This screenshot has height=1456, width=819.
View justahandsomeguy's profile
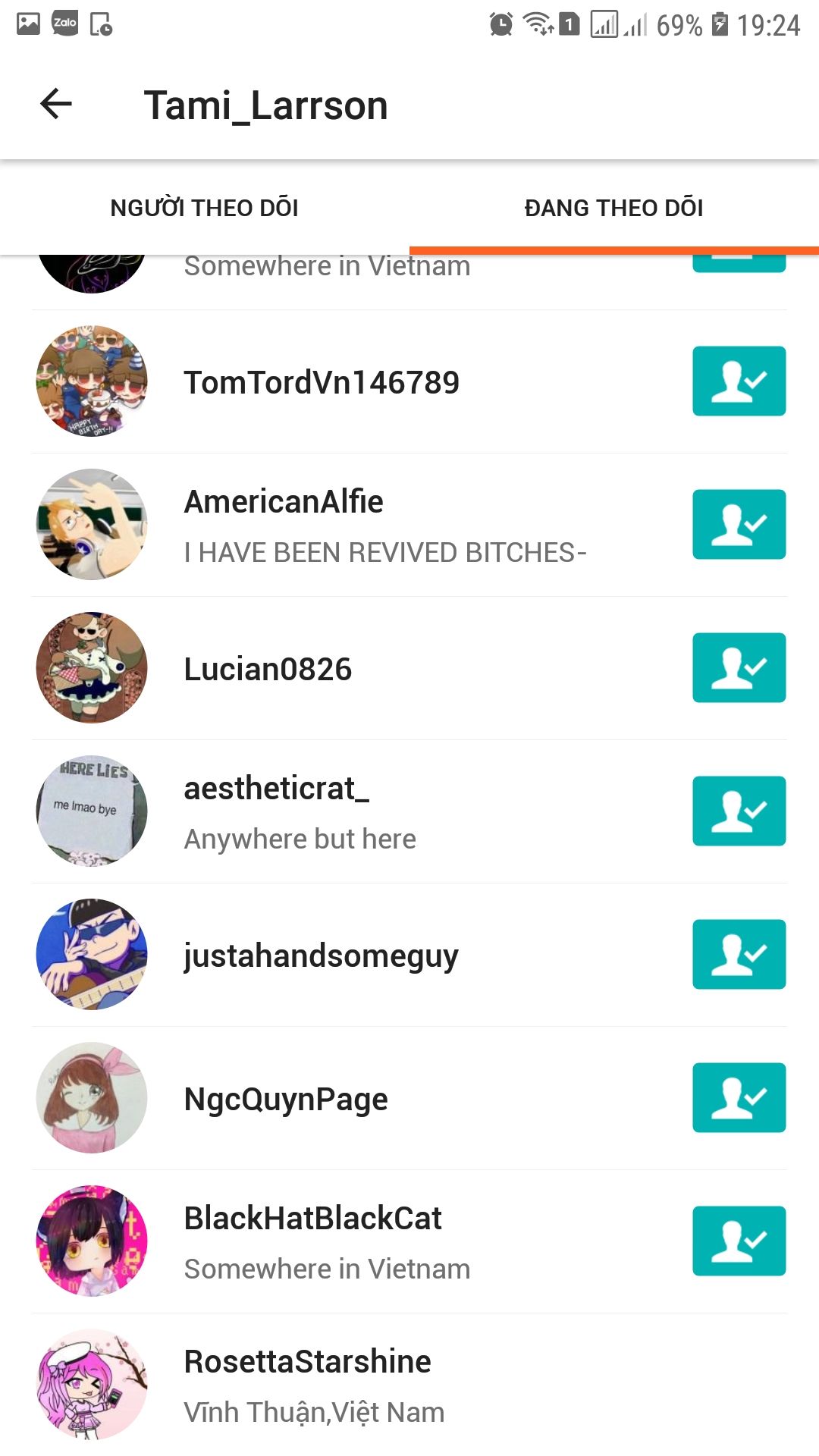(321, 955)
